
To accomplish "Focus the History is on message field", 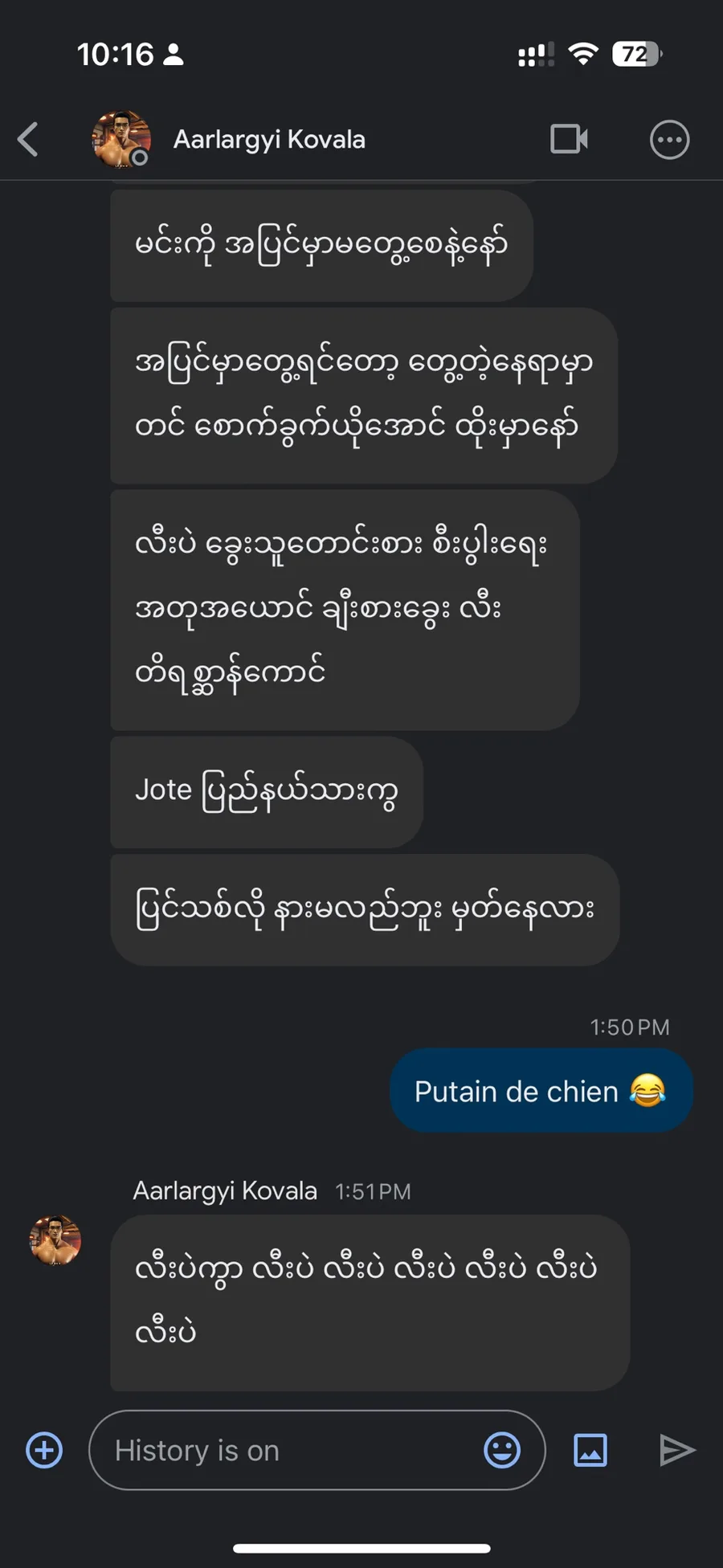I will [x=289, y=1451].
